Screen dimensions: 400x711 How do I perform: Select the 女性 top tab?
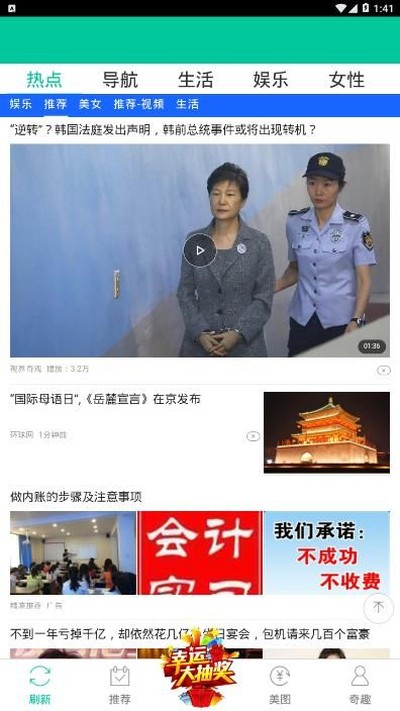tap(347, 80)
